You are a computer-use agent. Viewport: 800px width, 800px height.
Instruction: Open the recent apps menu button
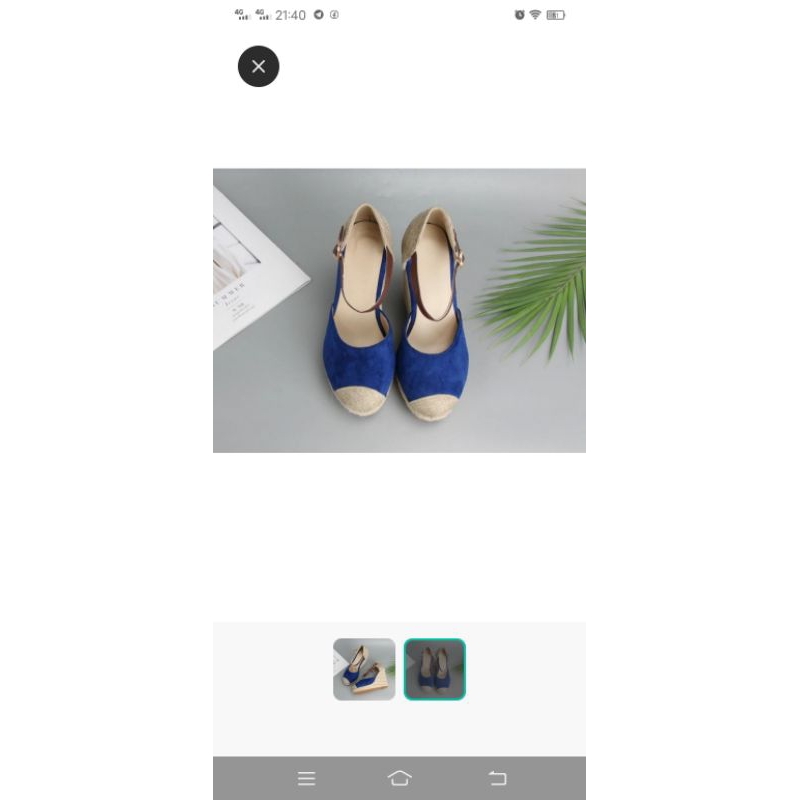(307, 779)
